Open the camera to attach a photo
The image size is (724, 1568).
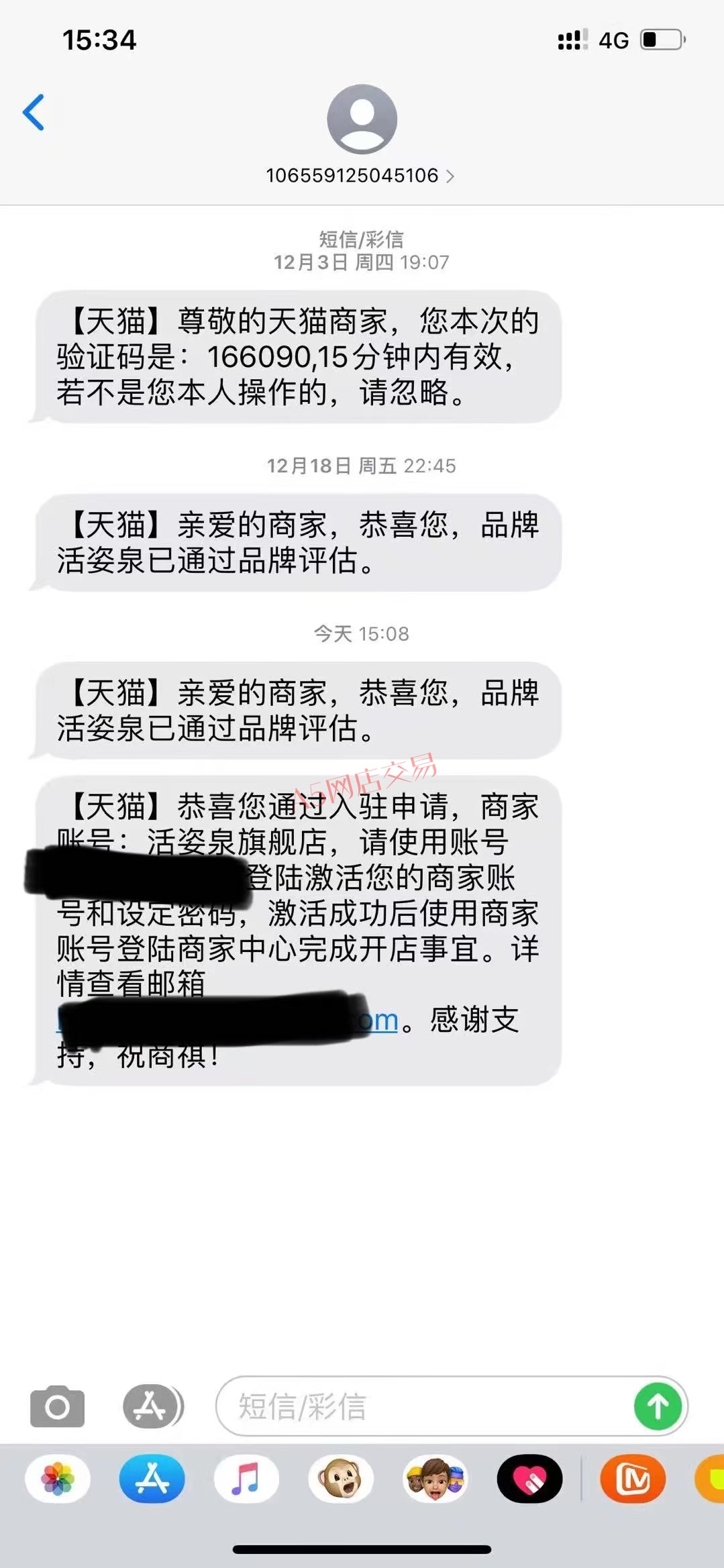[58, 1406]
